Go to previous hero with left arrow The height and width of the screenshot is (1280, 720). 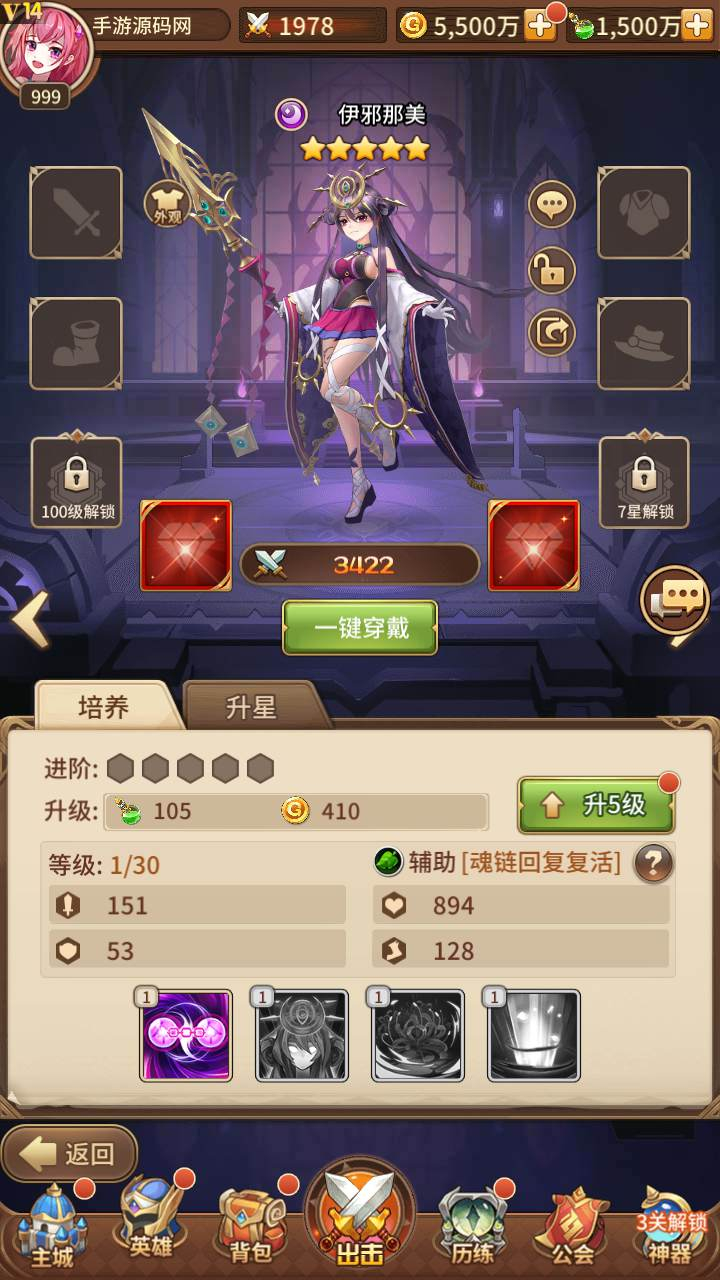[x=30, y=620]
